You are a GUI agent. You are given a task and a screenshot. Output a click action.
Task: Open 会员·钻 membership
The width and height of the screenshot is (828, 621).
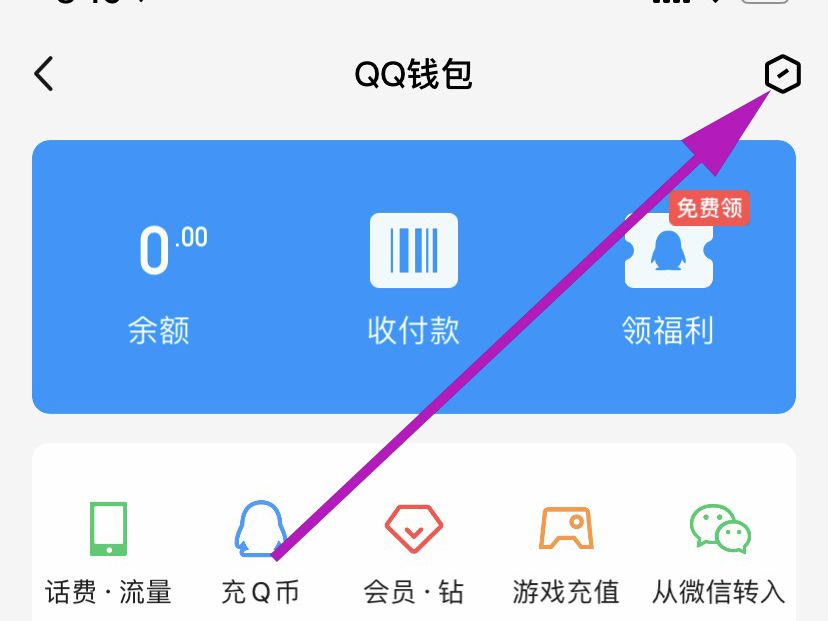click(x=413, y=550)
